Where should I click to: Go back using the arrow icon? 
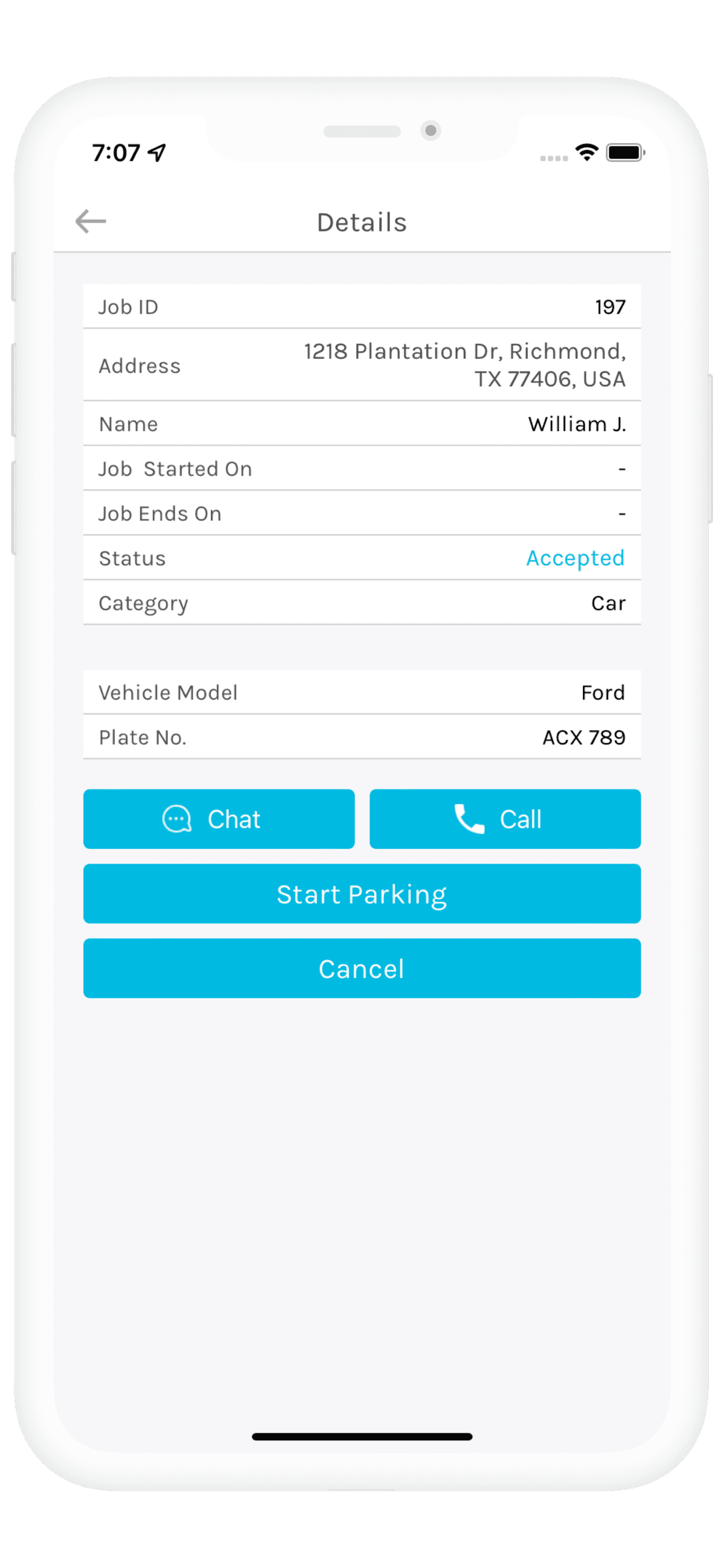coord(91,222)
